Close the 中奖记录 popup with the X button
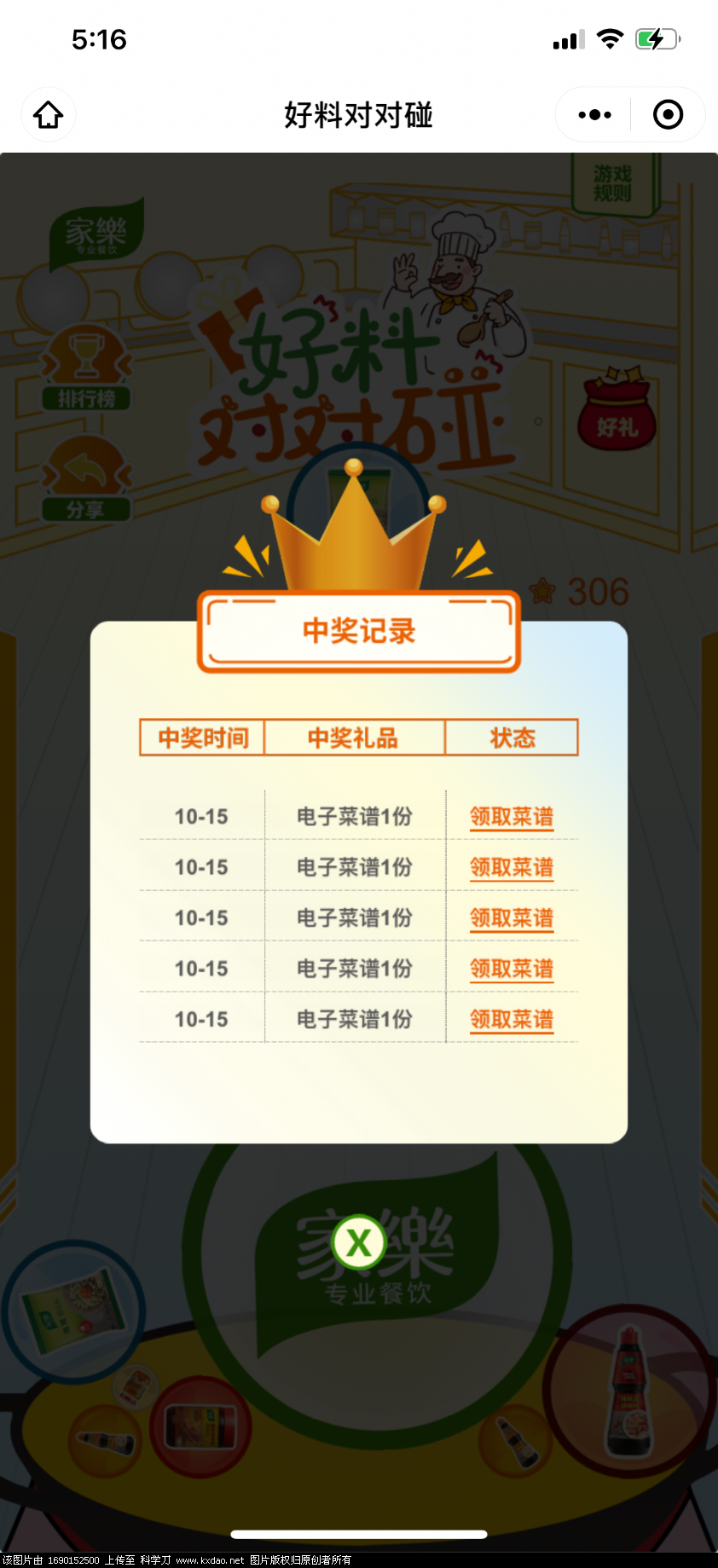The width and height of the screenshot is (718, 1568). tap(359, 1242)
